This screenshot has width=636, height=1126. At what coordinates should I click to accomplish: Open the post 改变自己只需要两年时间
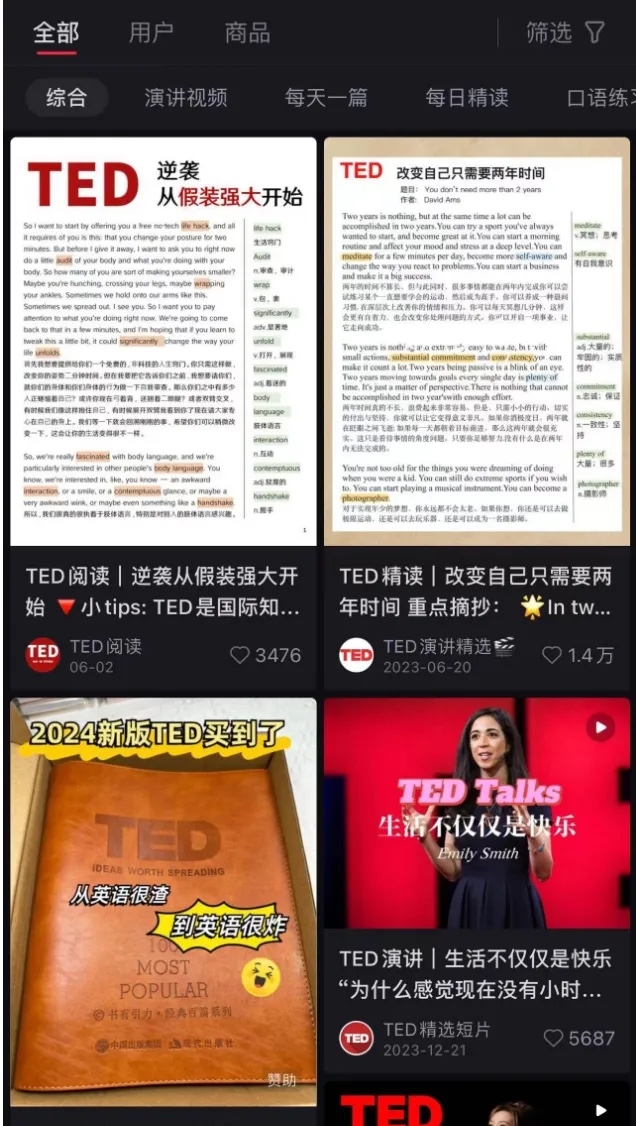[x=477, y=342]
